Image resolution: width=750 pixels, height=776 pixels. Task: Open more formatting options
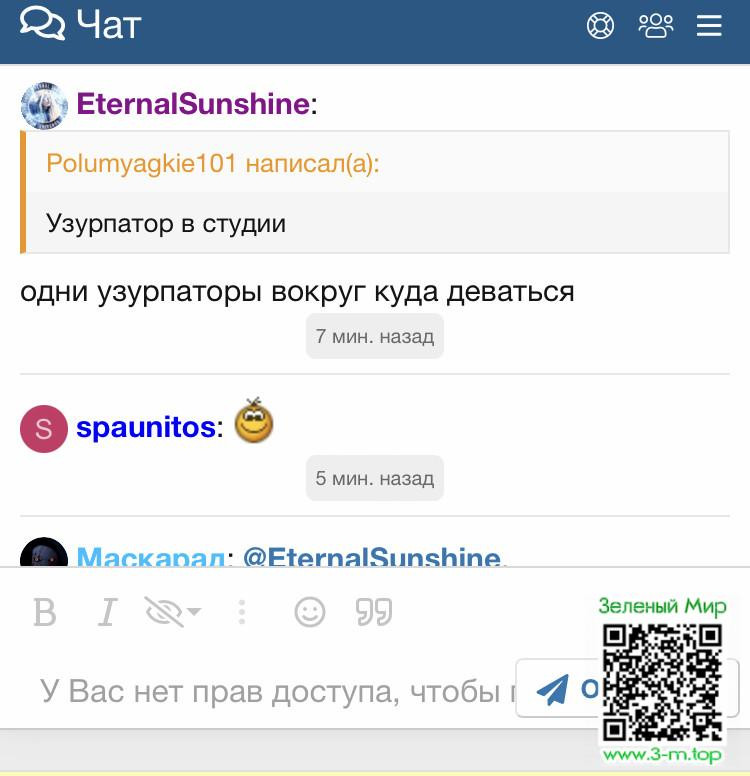242,612
